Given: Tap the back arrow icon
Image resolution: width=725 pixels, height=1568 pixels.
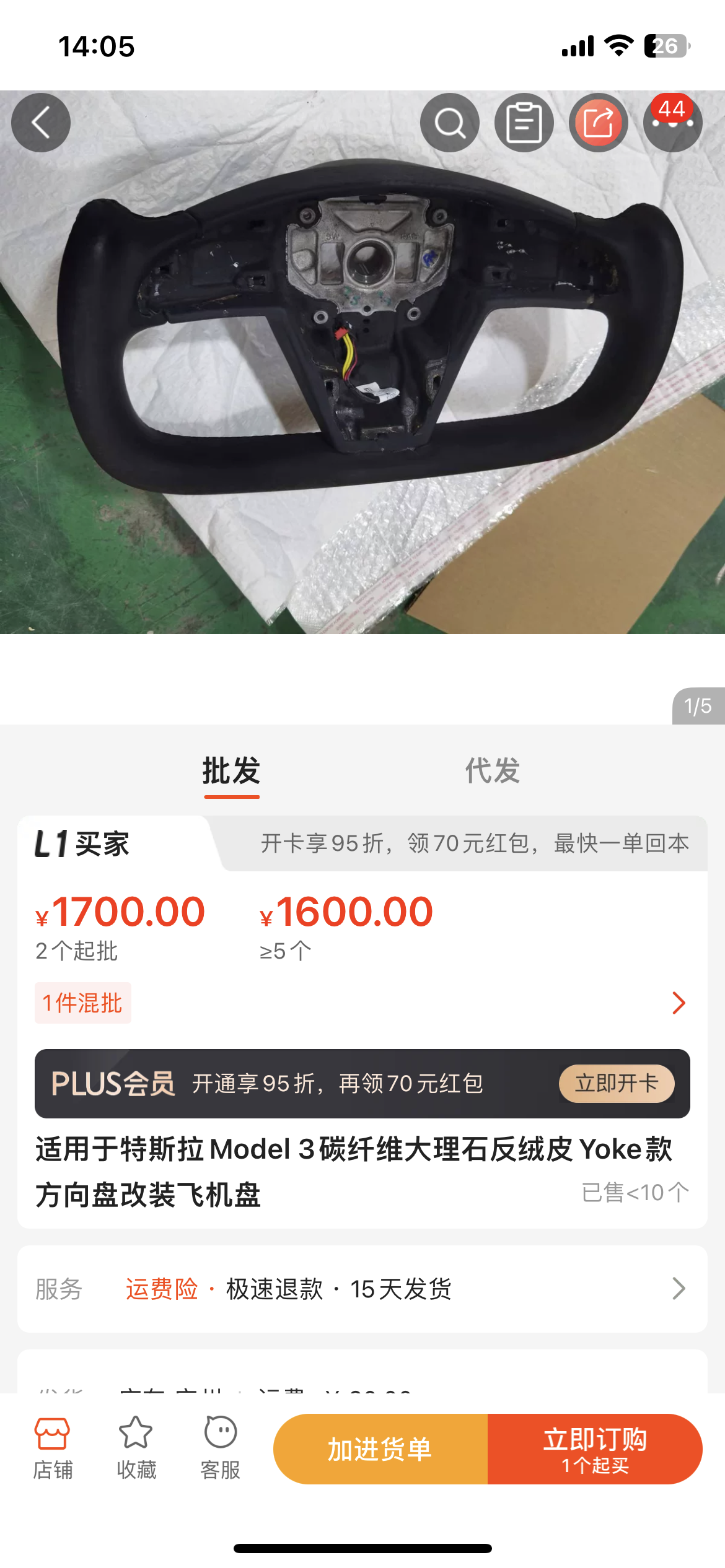Looking at the screenshot, I should click(x=40, y=123).
